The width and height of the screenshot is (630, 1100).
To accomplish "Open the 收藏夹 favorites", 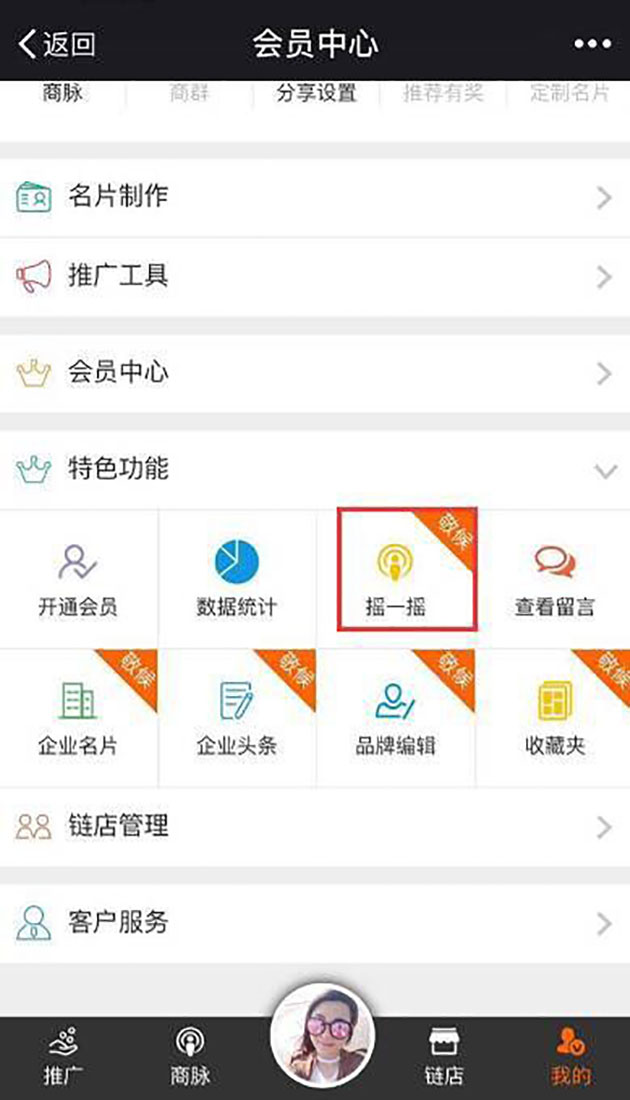I will coord(554,716).
